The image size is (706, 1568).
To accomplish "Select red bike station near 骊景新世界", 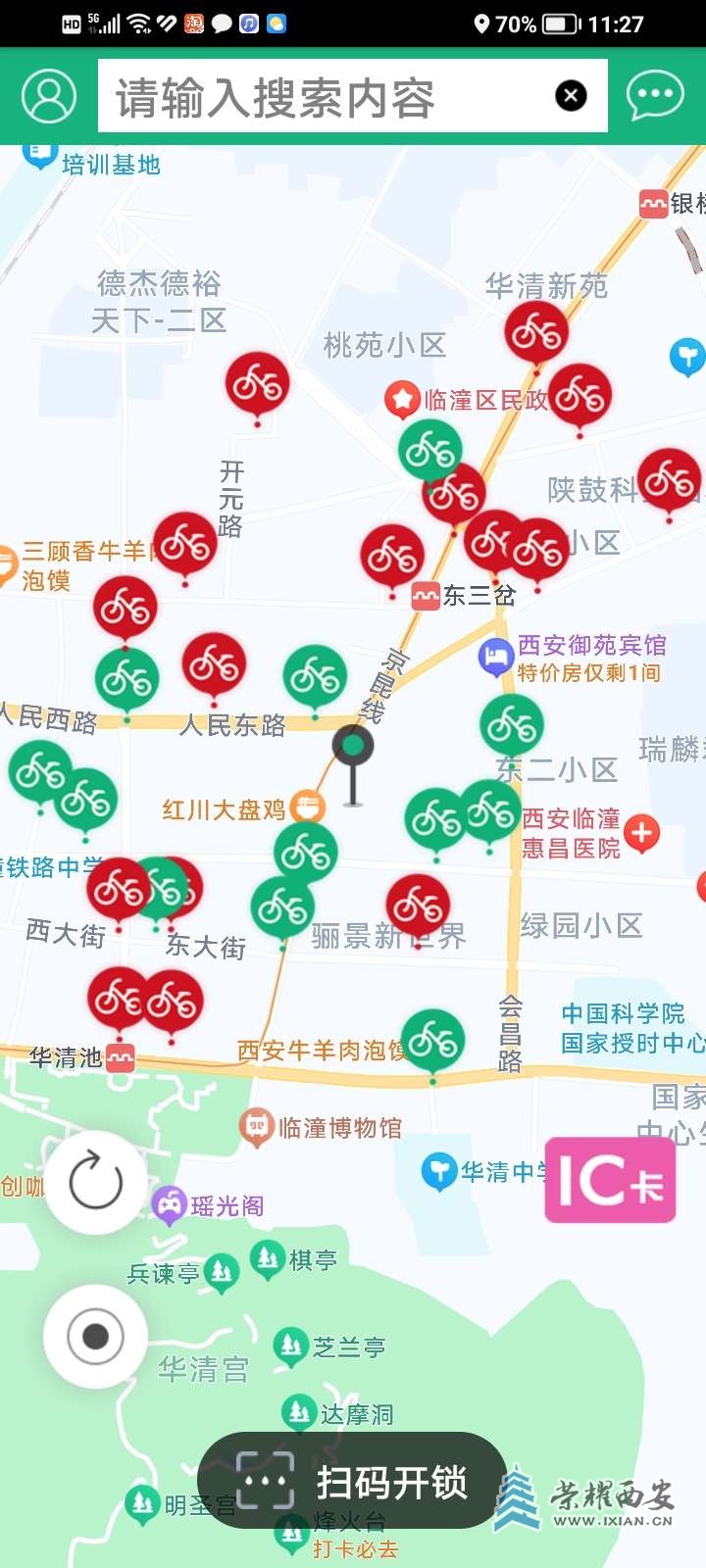I will (418, 904).
